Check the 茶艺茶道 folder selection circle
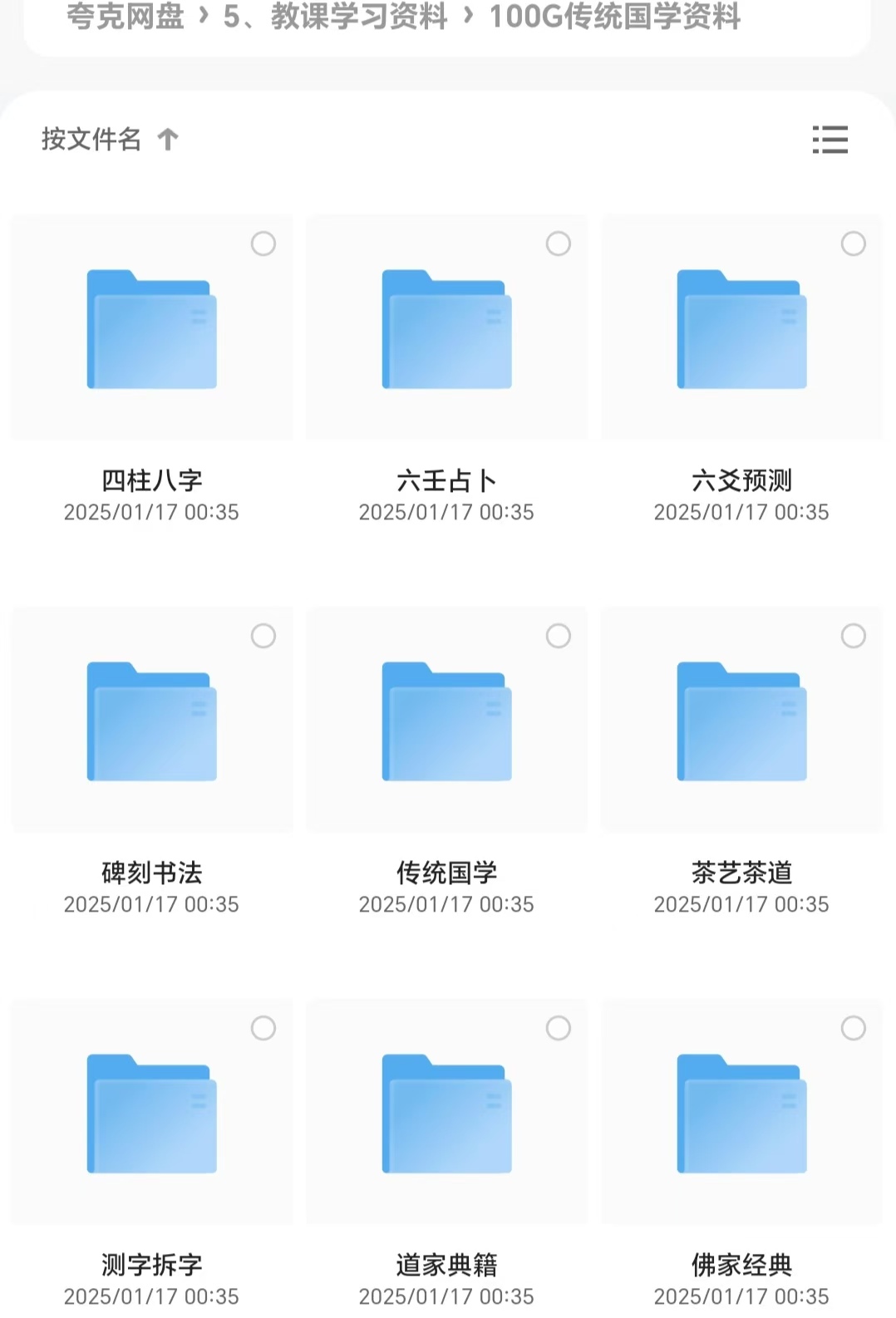 pos(854,636)
